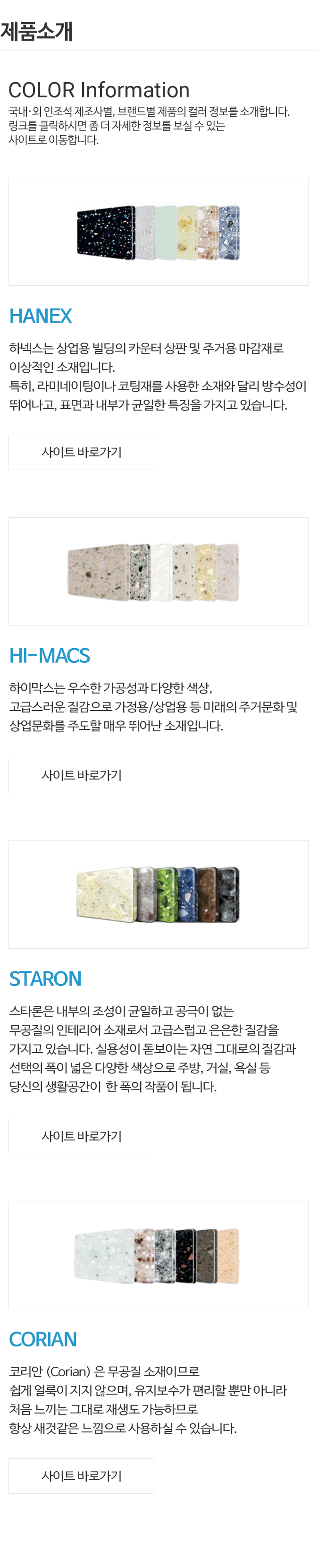This screenshot has width=318, height=1568.
Task: Visit the STARON site via 사이트 바로가기
Action: (x=82, y=1137)
